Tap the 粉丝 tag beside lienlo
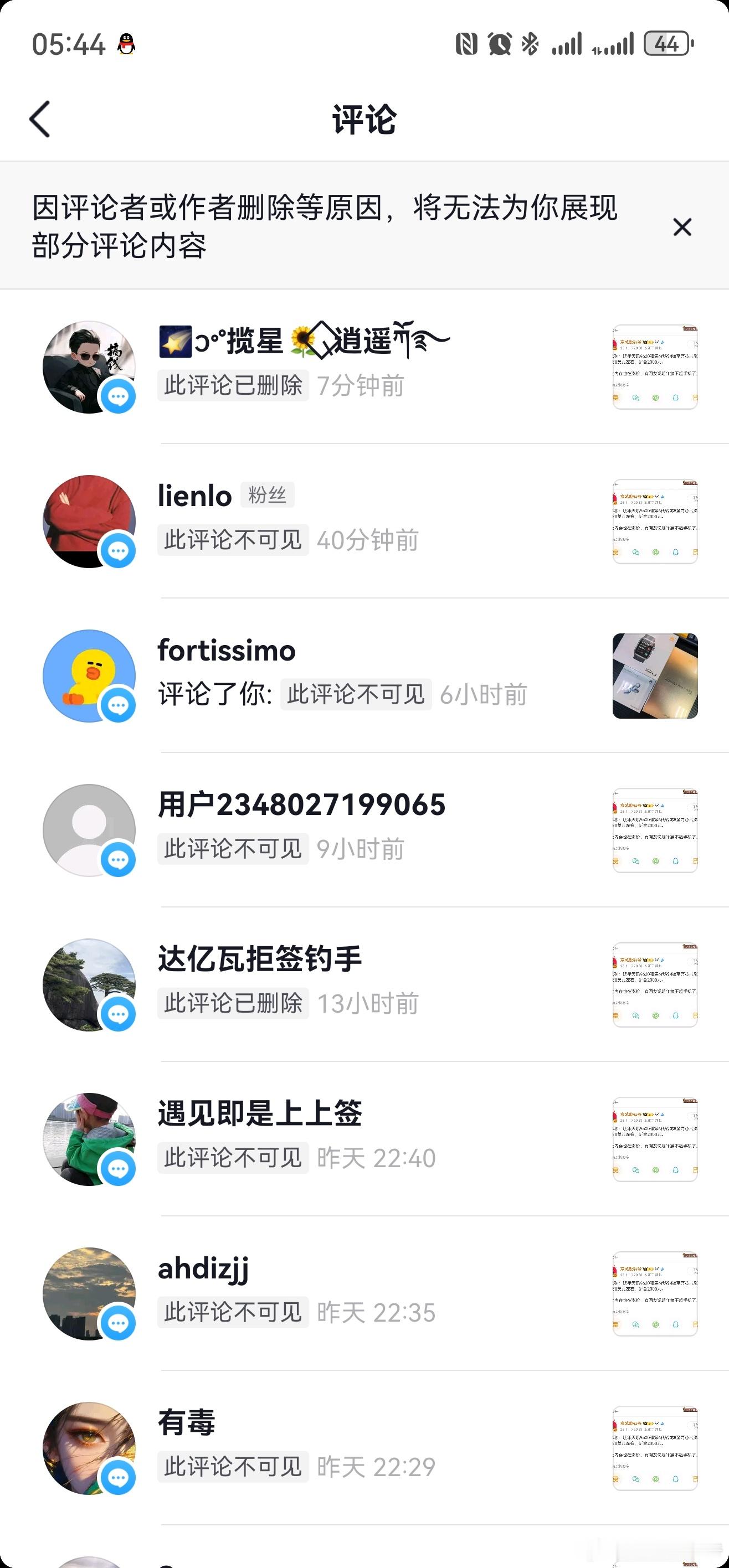 click(x=268, y=495)
